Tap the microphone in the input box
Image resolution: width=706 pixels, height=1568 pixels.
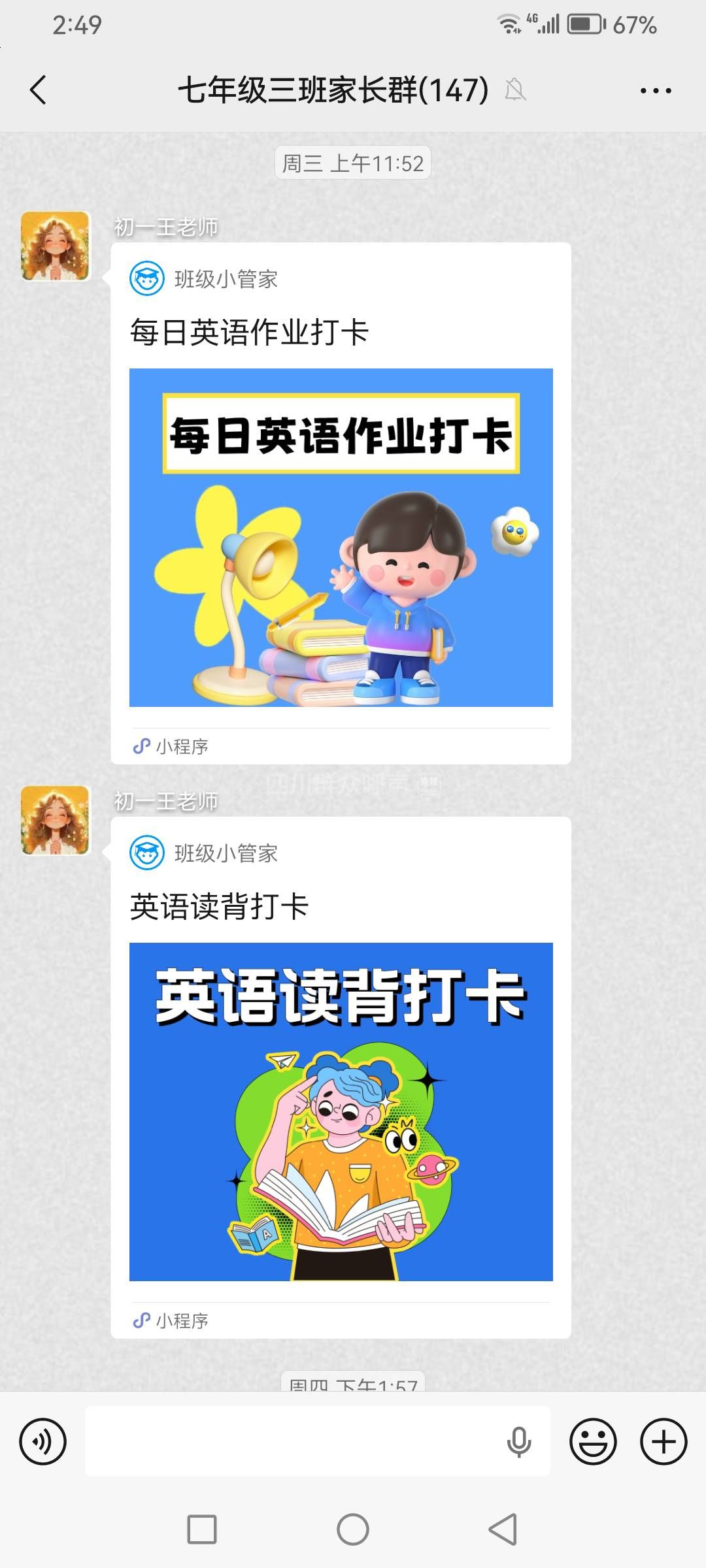[x=518, y=1441]
